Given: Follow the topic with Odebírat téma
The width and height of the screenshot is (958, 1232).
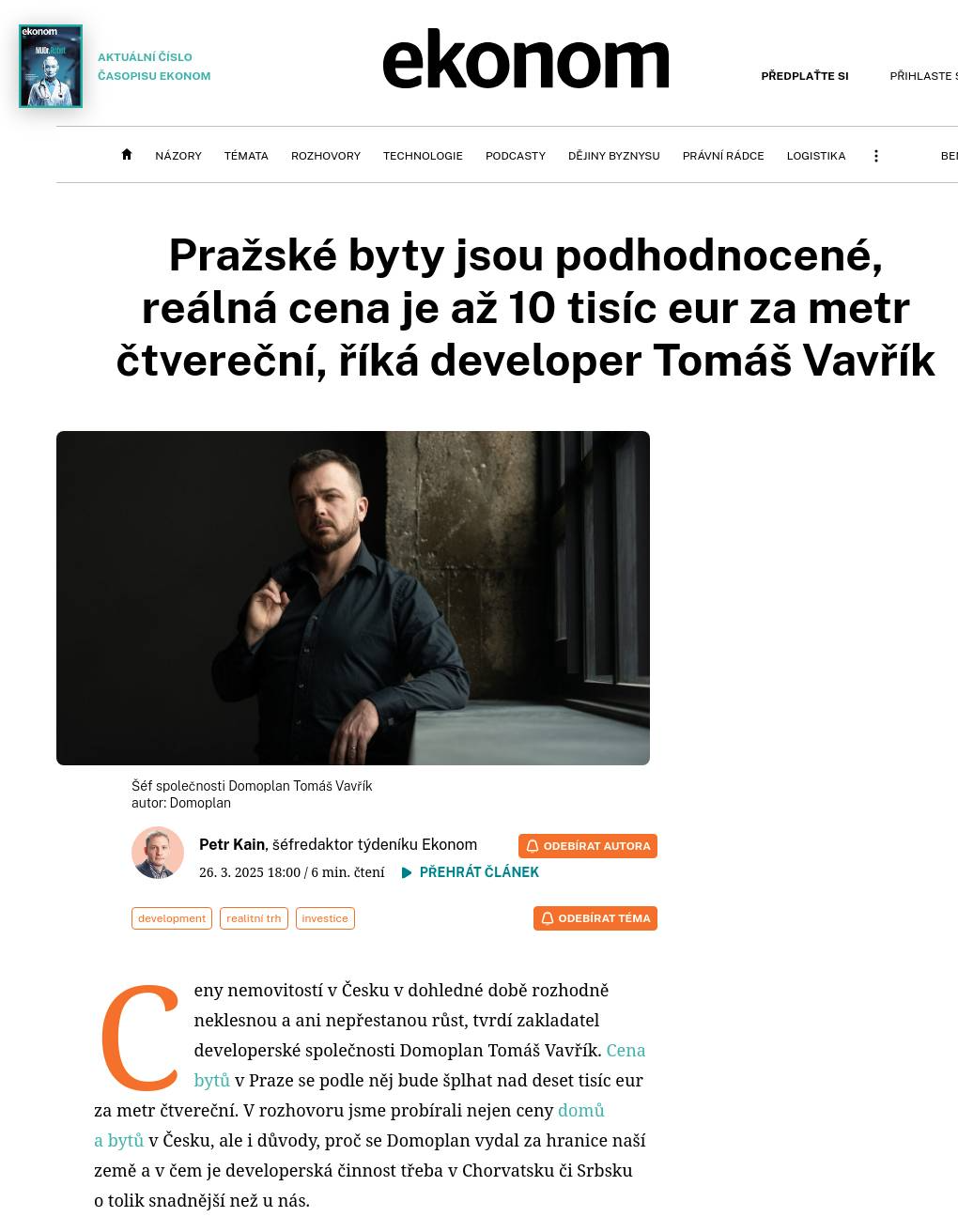Looking at the screenshot, I should point(595,918).
